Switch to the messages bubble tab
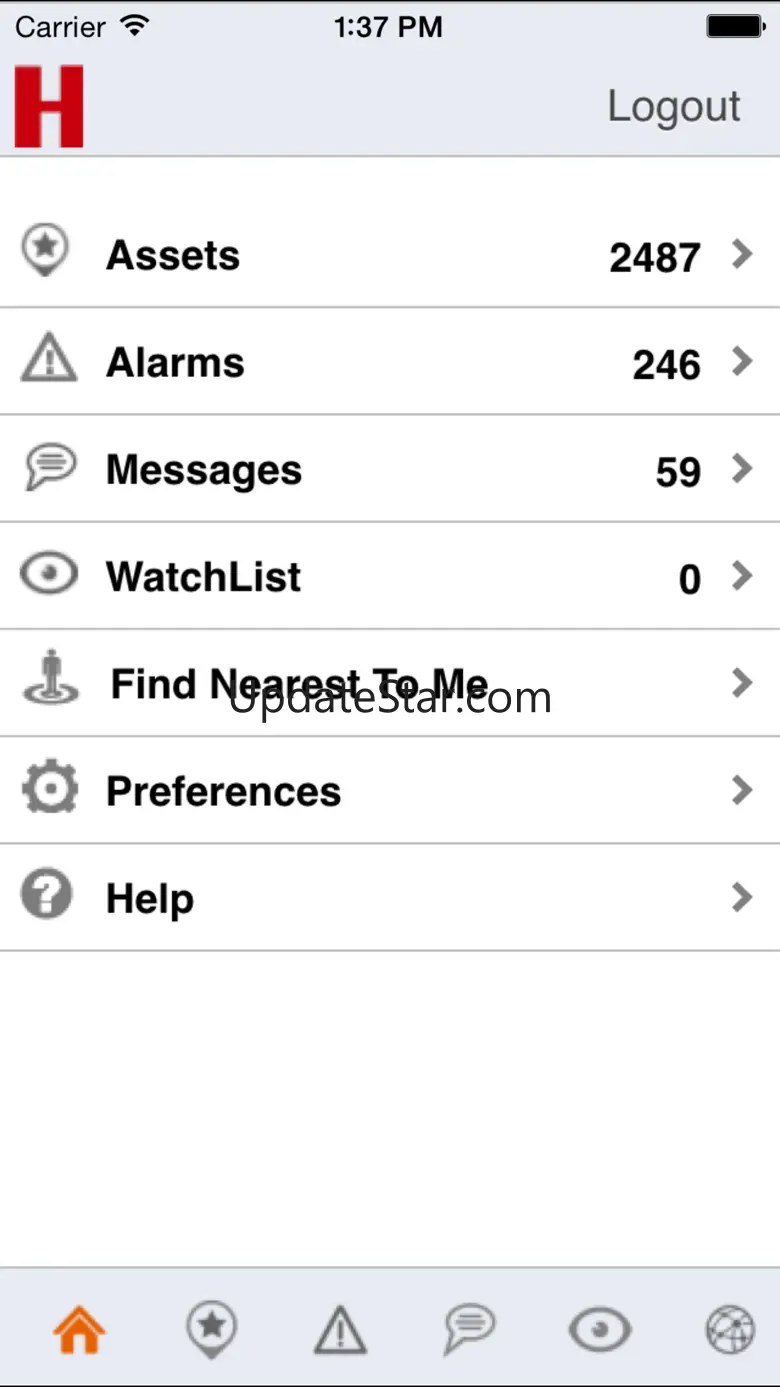The width and height of the screenshot is (780, 1387). [470, 1330]
